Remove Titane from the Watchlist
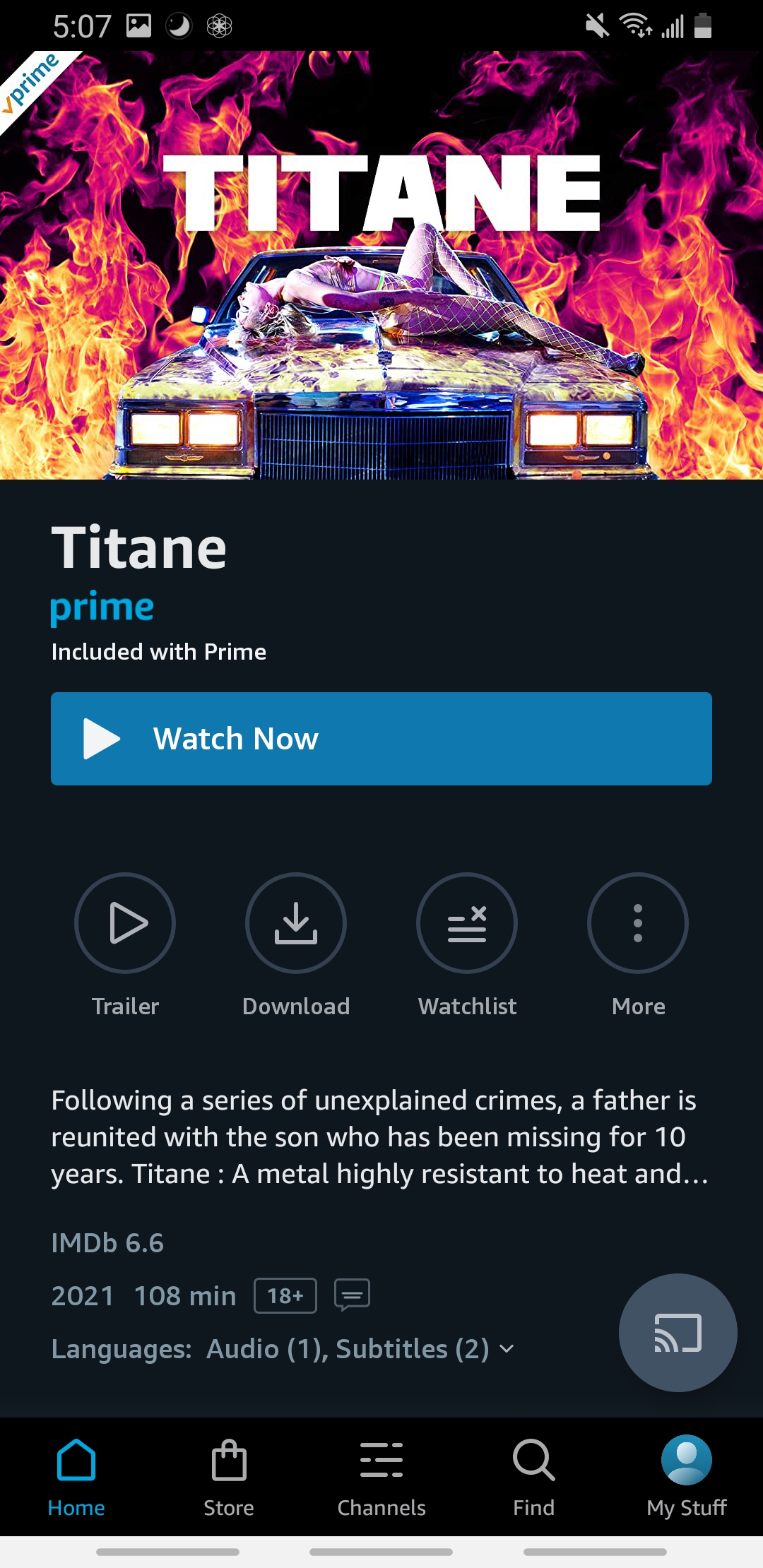Screen dimensions: 763x1568 click(x=467, y=923)
